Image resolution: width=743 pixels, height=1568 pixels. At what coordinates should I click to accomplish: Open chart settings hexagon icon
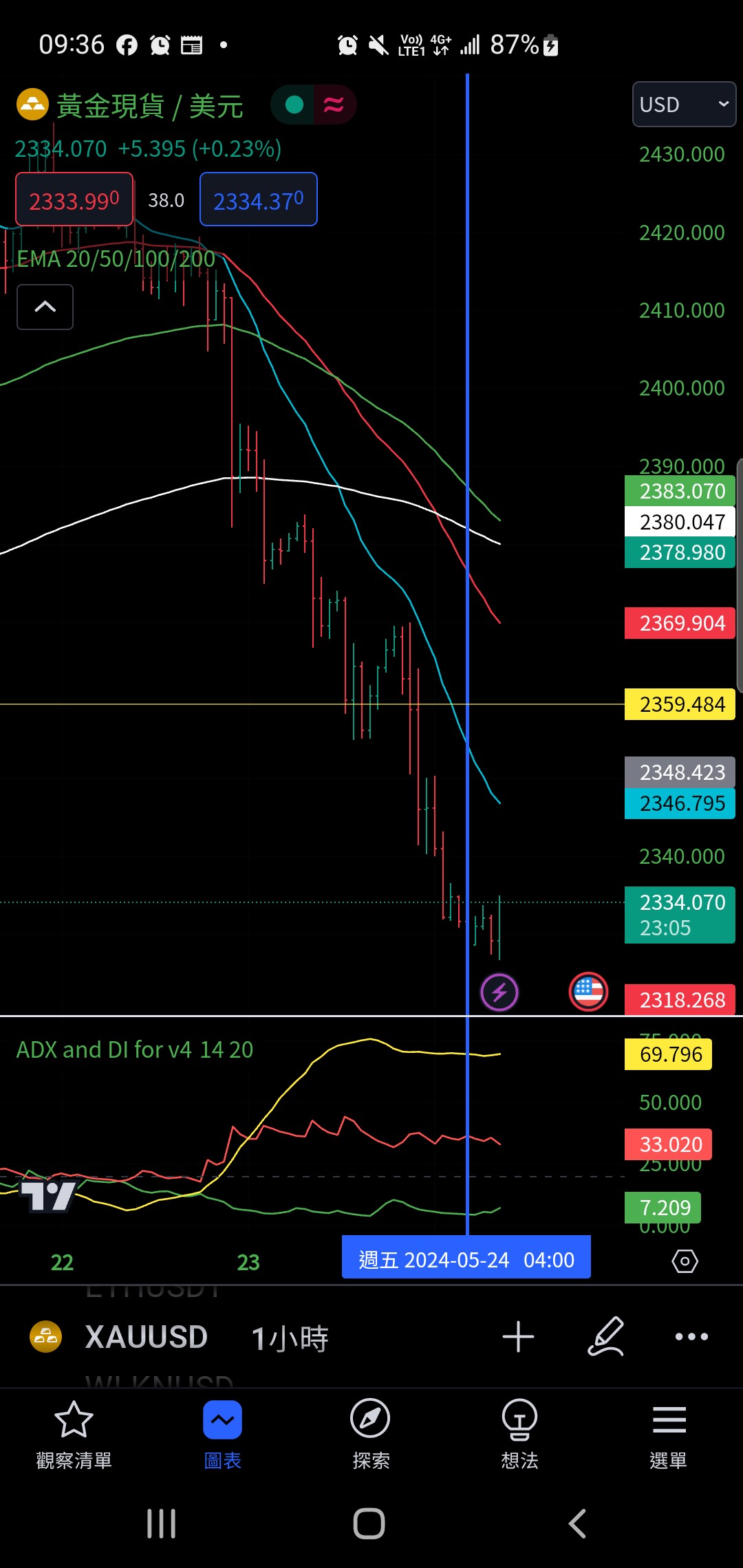pos(685,1261)
